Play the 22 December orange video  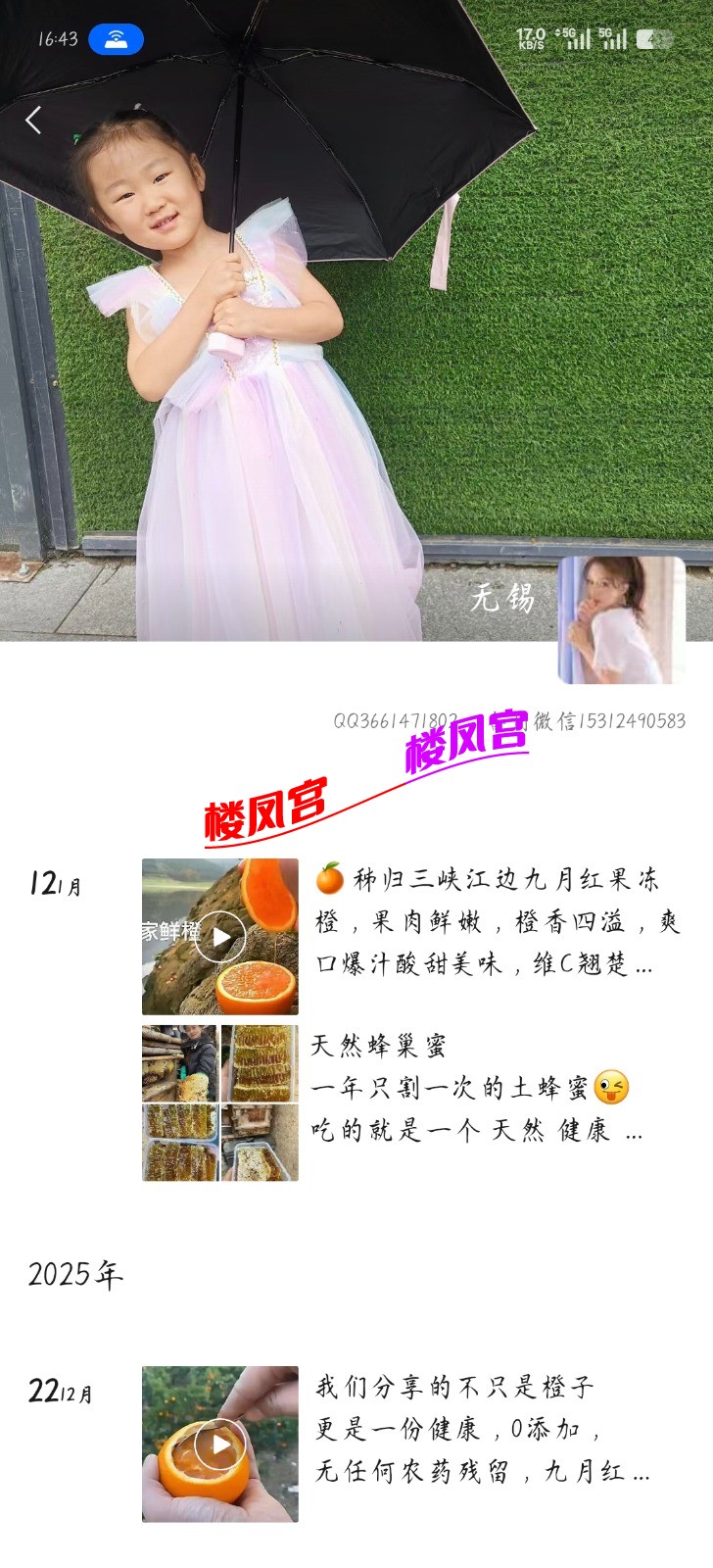pyautogui.click(x=220, y=1444)
